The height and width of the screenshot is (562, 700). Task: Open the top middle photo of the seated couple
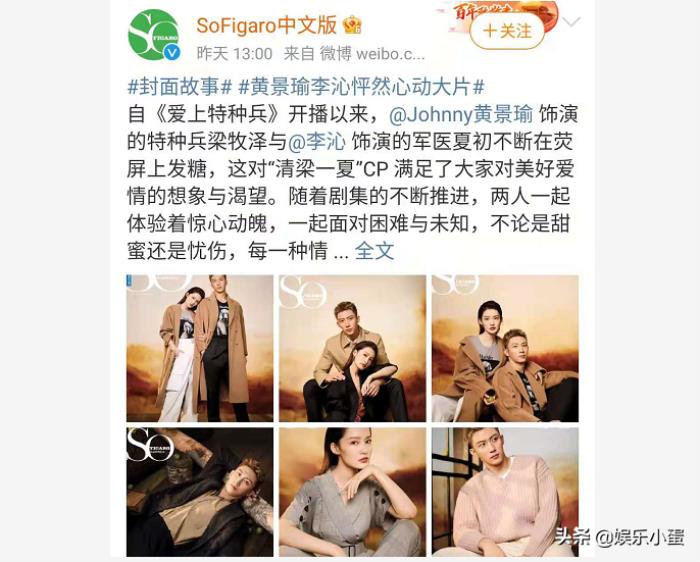click(x=352, y=347)
